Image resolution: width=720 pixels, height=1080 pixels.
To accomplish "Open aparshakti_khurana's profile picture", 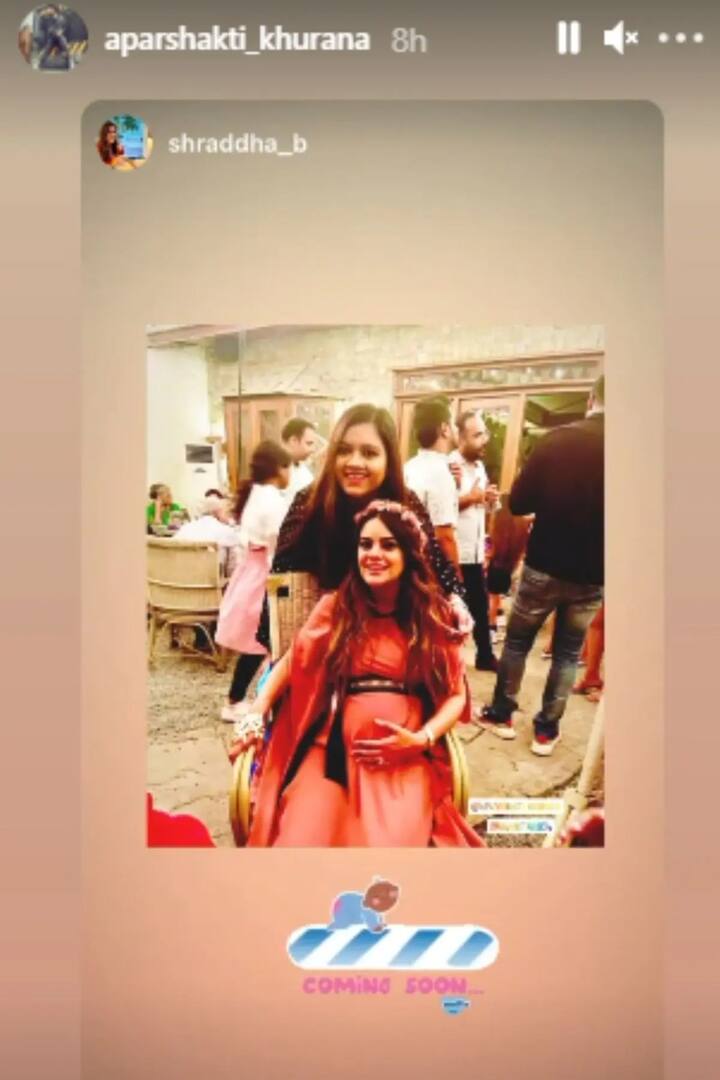I will click(53, 38).
